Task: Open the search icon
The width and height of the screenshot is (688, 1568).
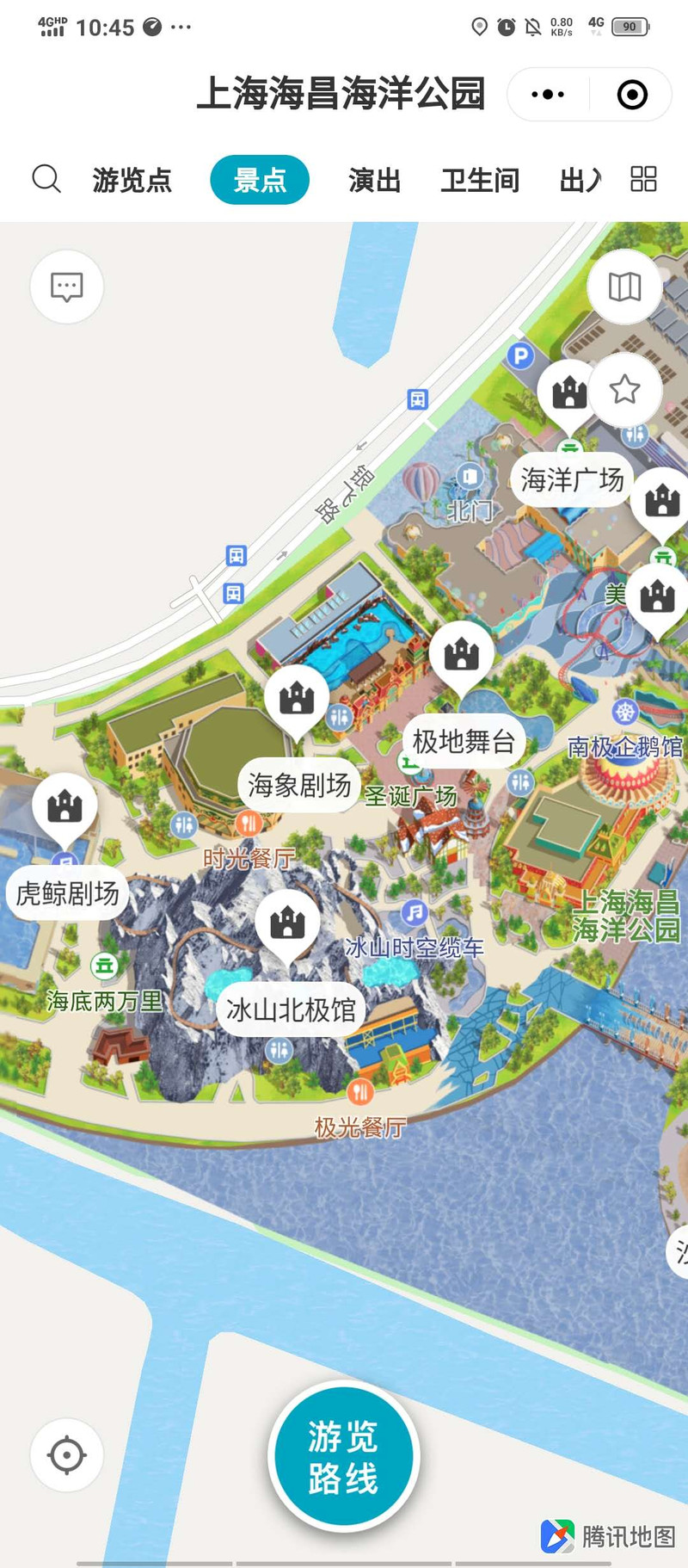Action: click(x=46, y=180)
